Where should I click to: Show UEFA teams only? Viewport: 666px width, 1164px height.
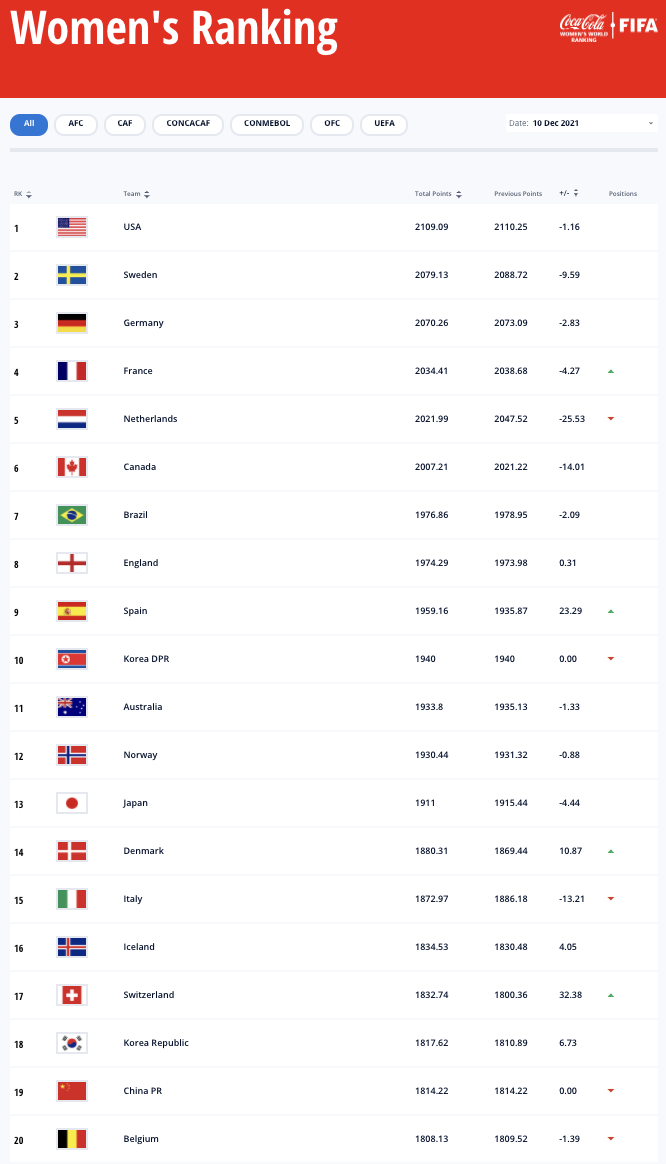(x=384, y=124)
